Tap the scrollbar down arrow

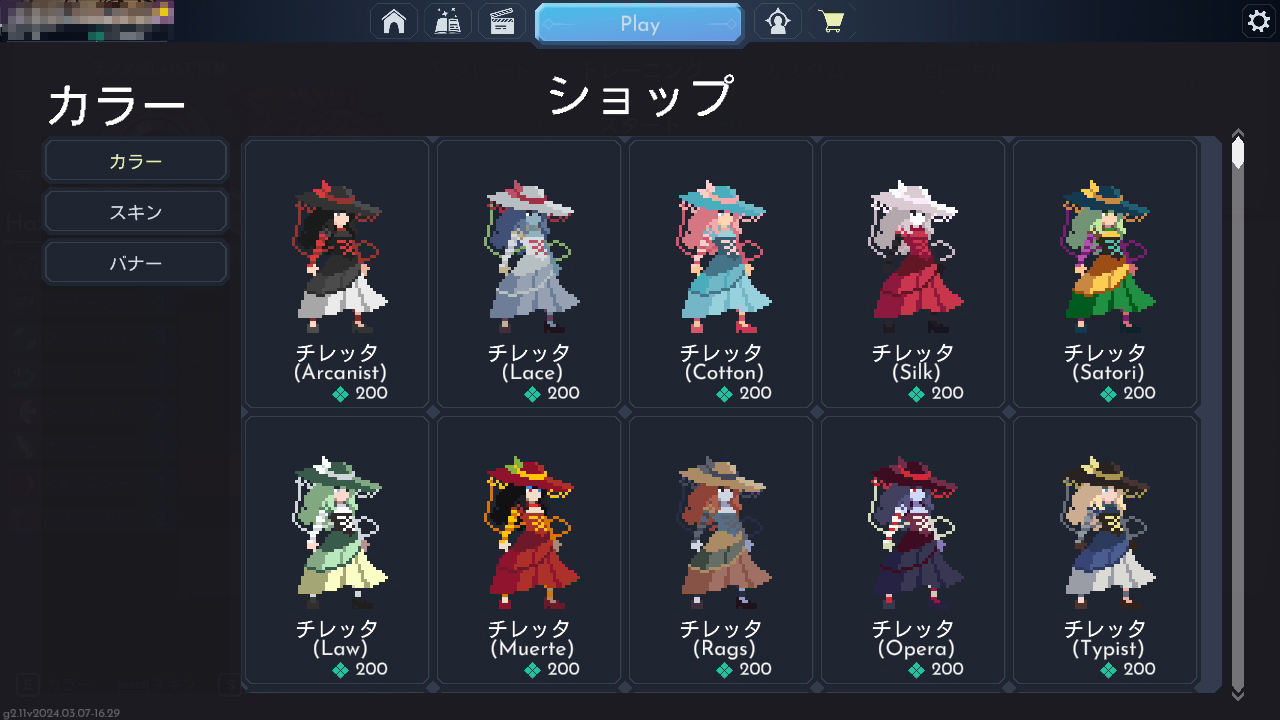pyautogui.click(x=1238, y=693)
